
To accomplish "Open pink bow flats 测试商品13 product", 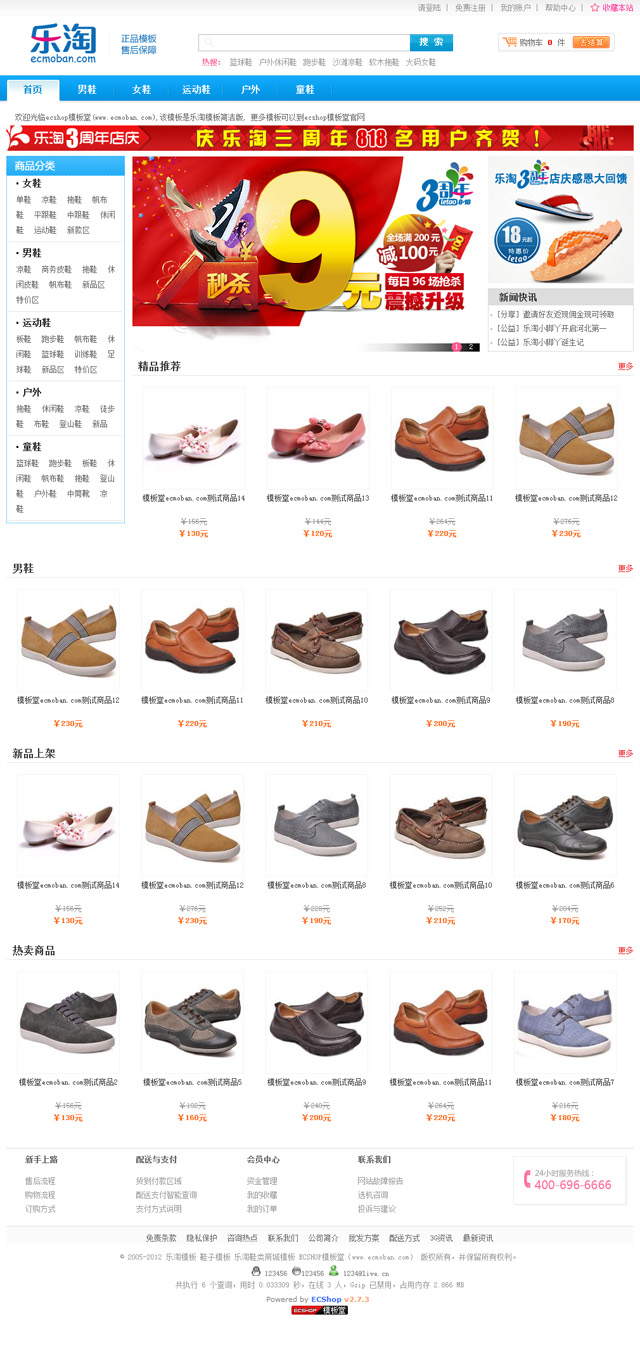I will pyautogui.click(x=318, y=438).
